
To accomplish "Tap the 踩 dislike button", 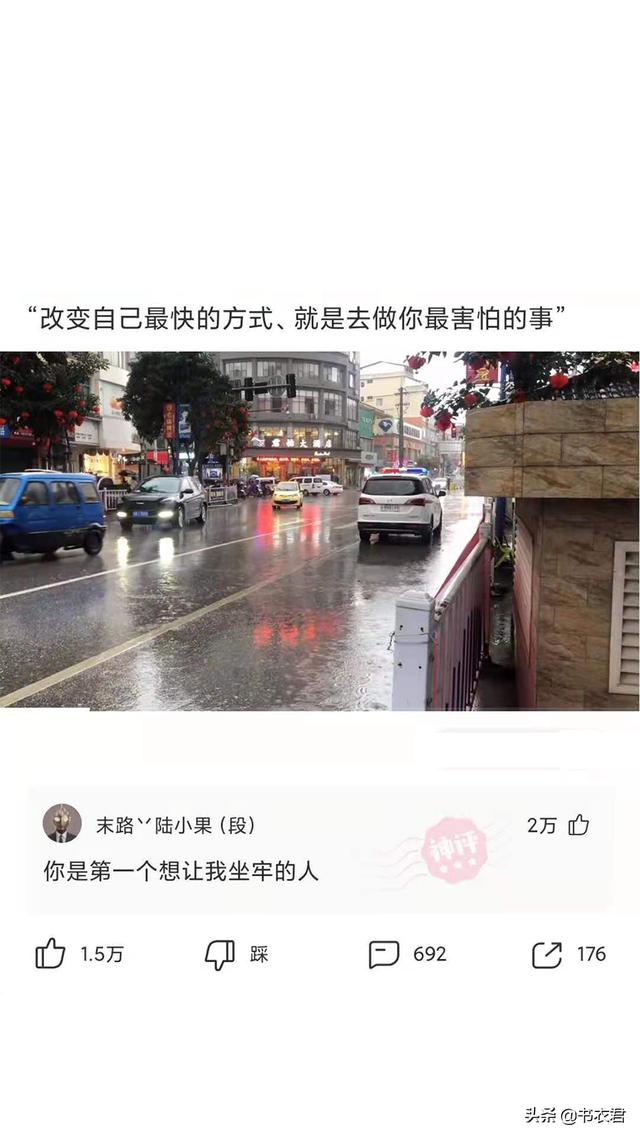I will click(219, 954).
